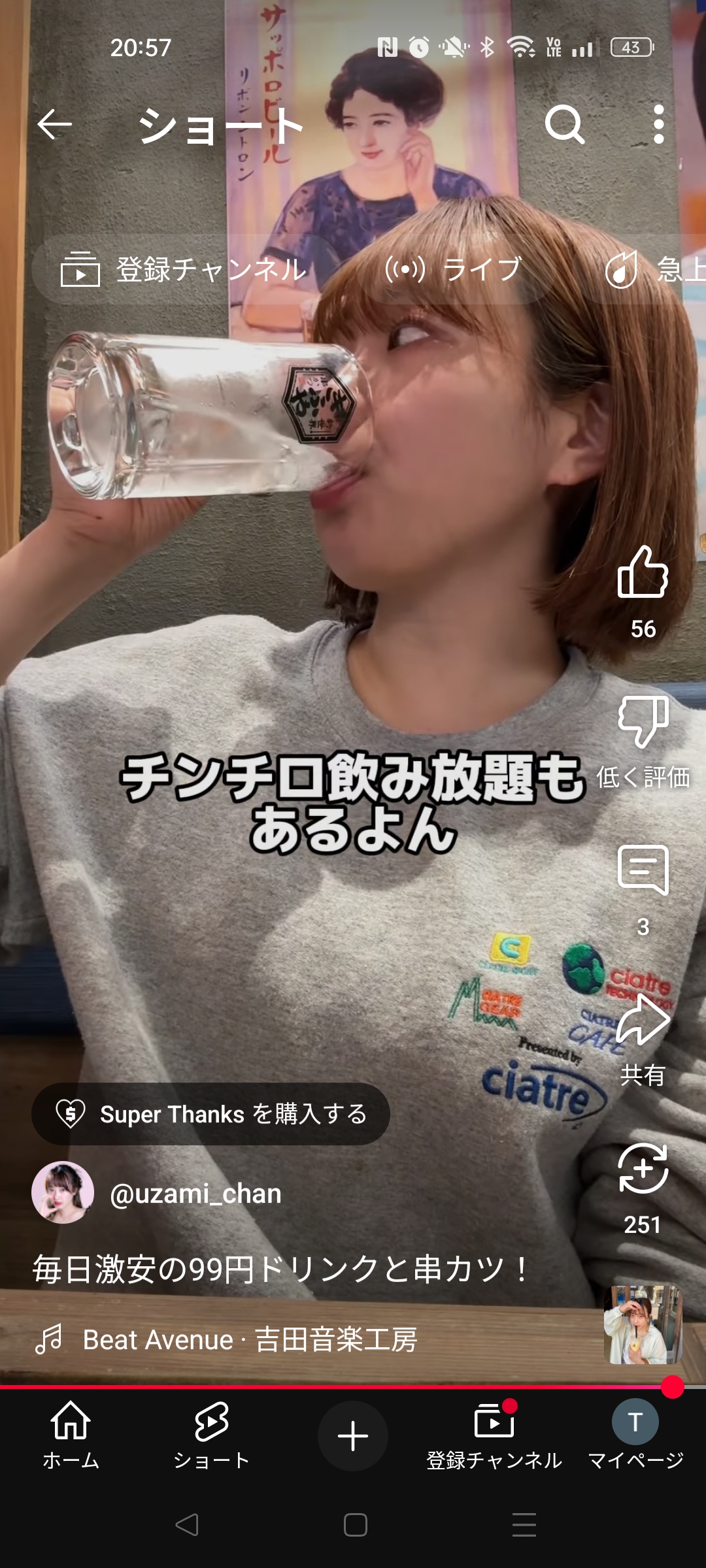Open the @uzami_chan channel

195,1194
